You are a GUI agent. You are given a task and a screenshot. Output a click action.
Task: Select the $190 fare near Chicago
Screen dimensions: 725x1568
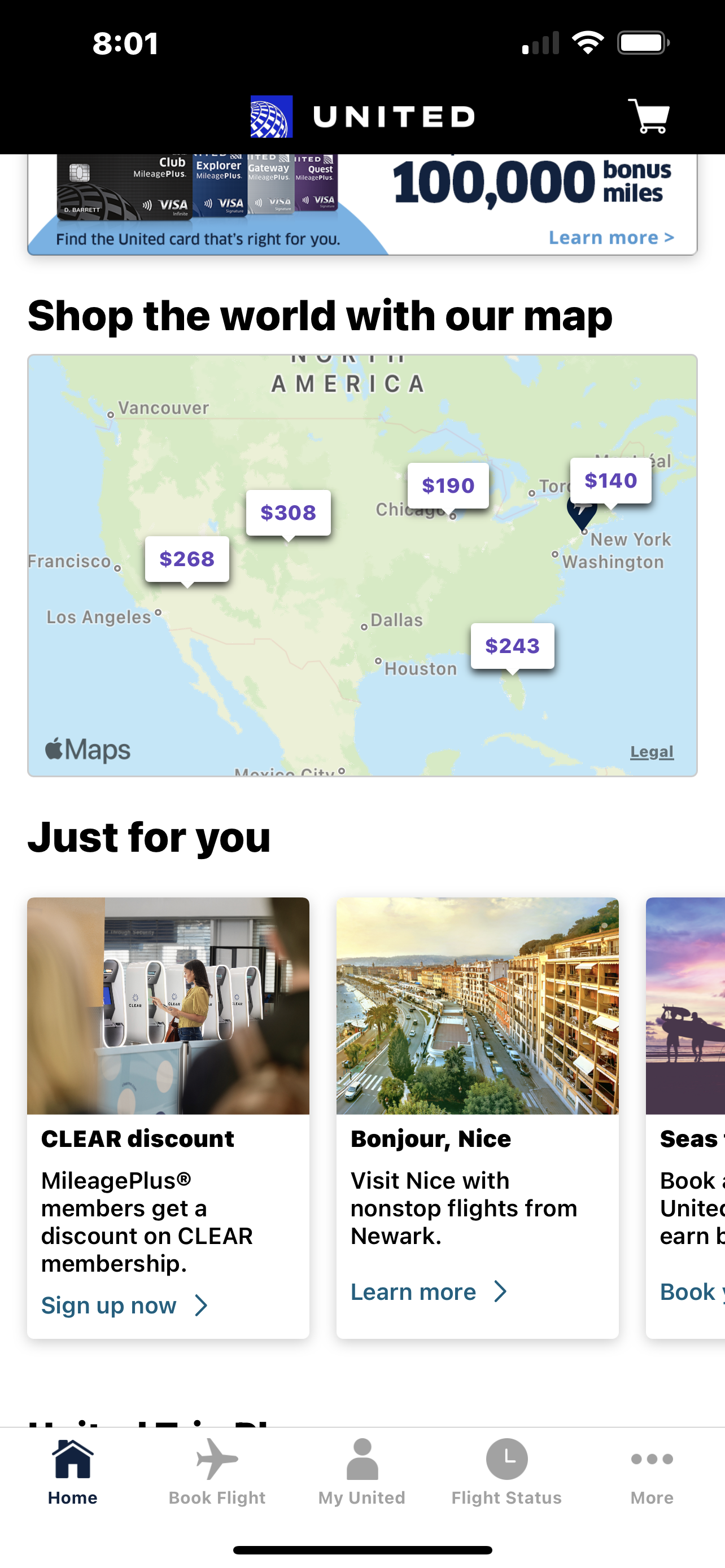448,485
